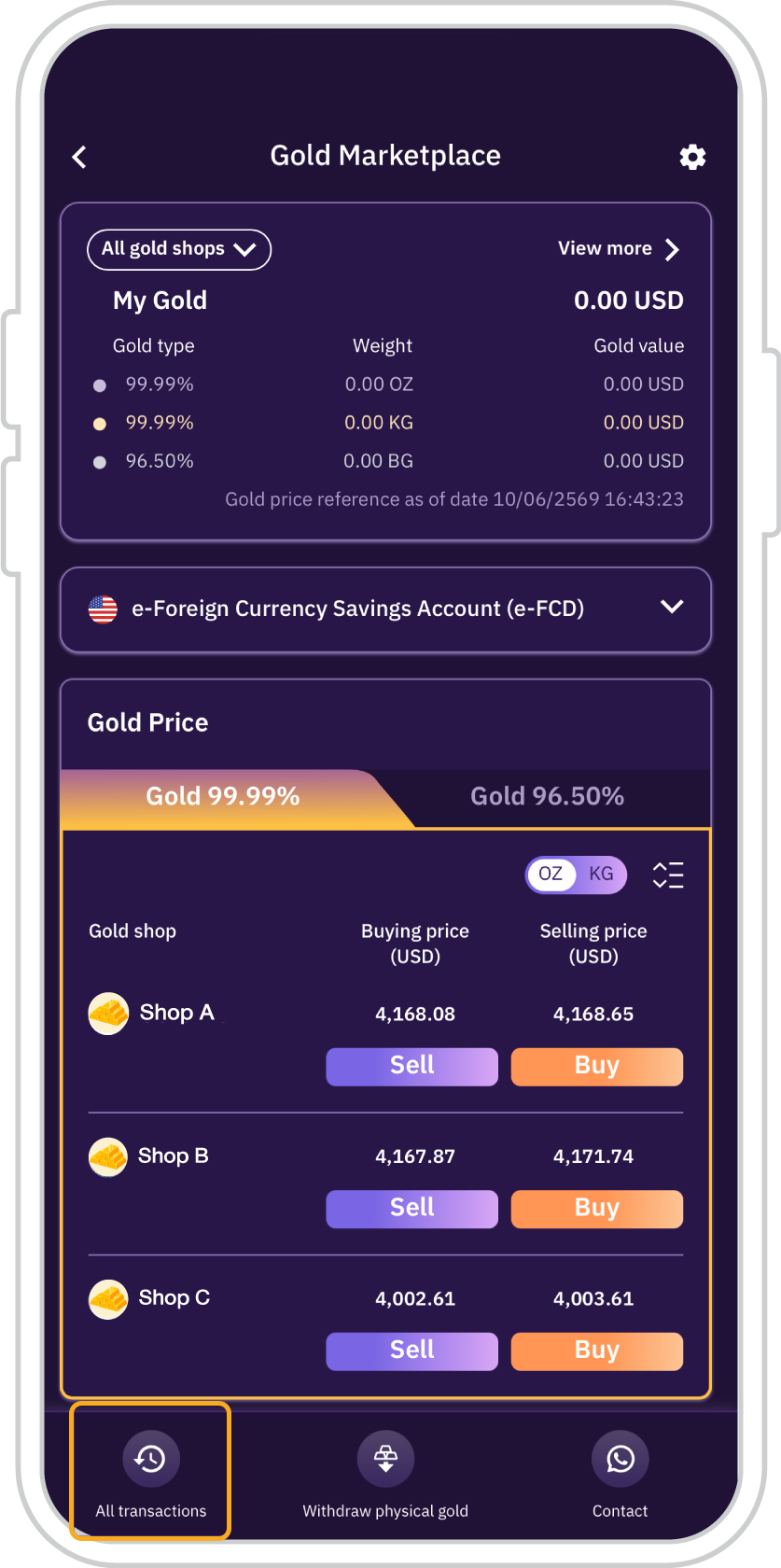Open View more for My Gold
This screenshot has width=781, height=1568.
pos(619,249)
